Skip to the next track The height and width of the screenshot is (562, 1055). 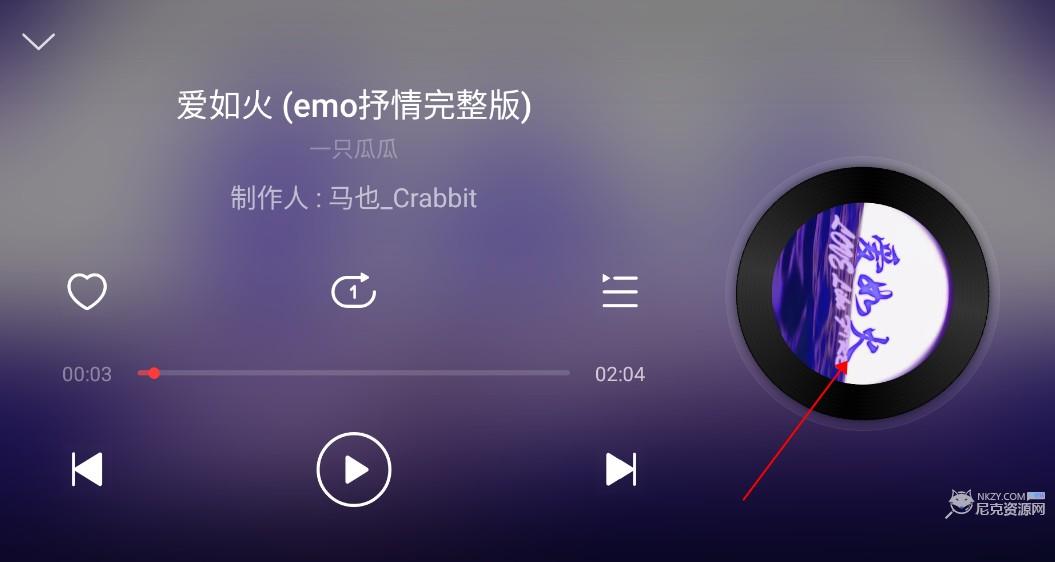click(x=621, y=469)
